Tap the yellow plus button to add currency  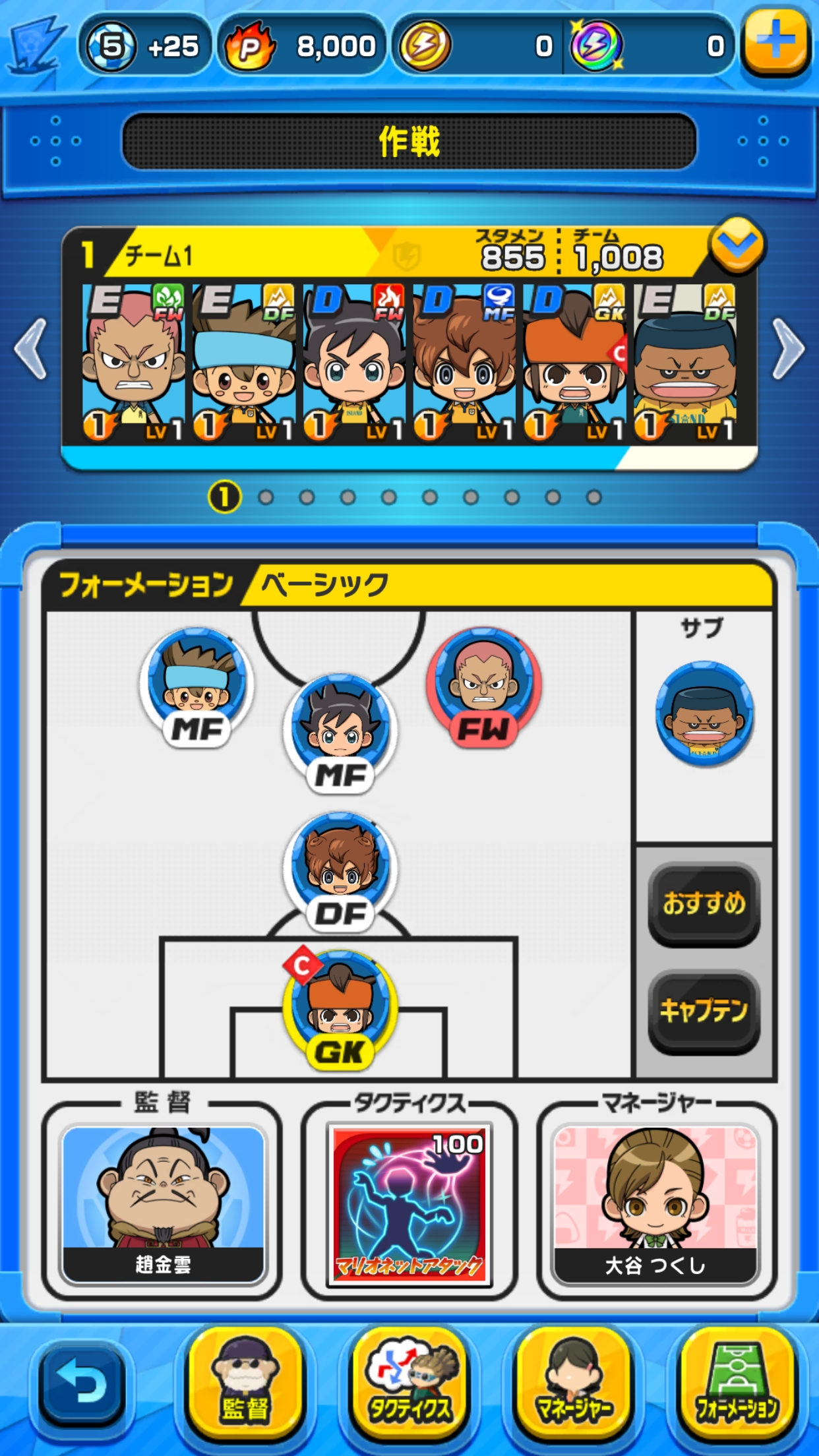tap(776, 42)
